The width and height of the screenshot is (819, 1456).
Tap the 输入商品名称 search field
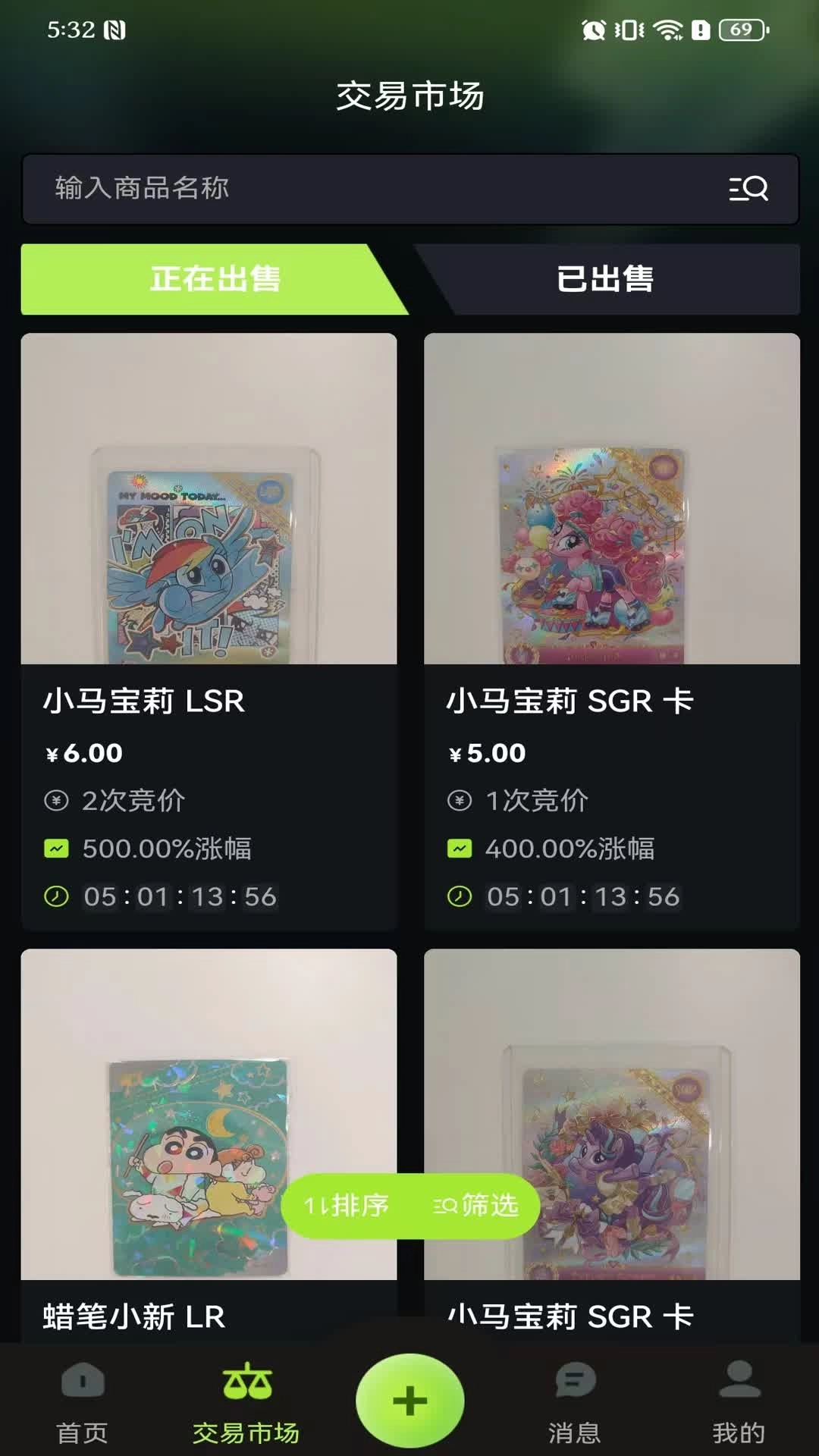coord(303,189)
